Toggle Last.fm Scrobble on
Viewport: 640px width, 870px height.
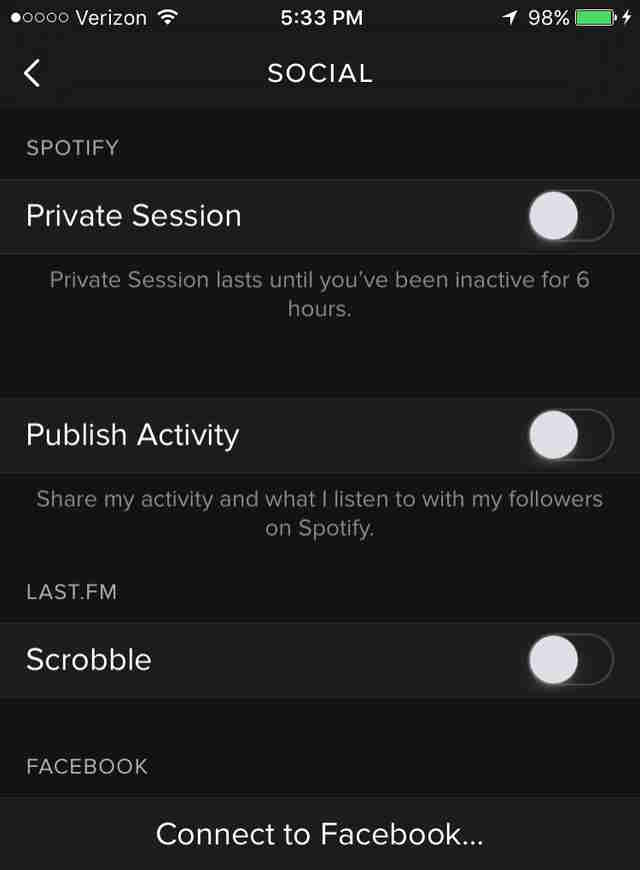(570, 660)
